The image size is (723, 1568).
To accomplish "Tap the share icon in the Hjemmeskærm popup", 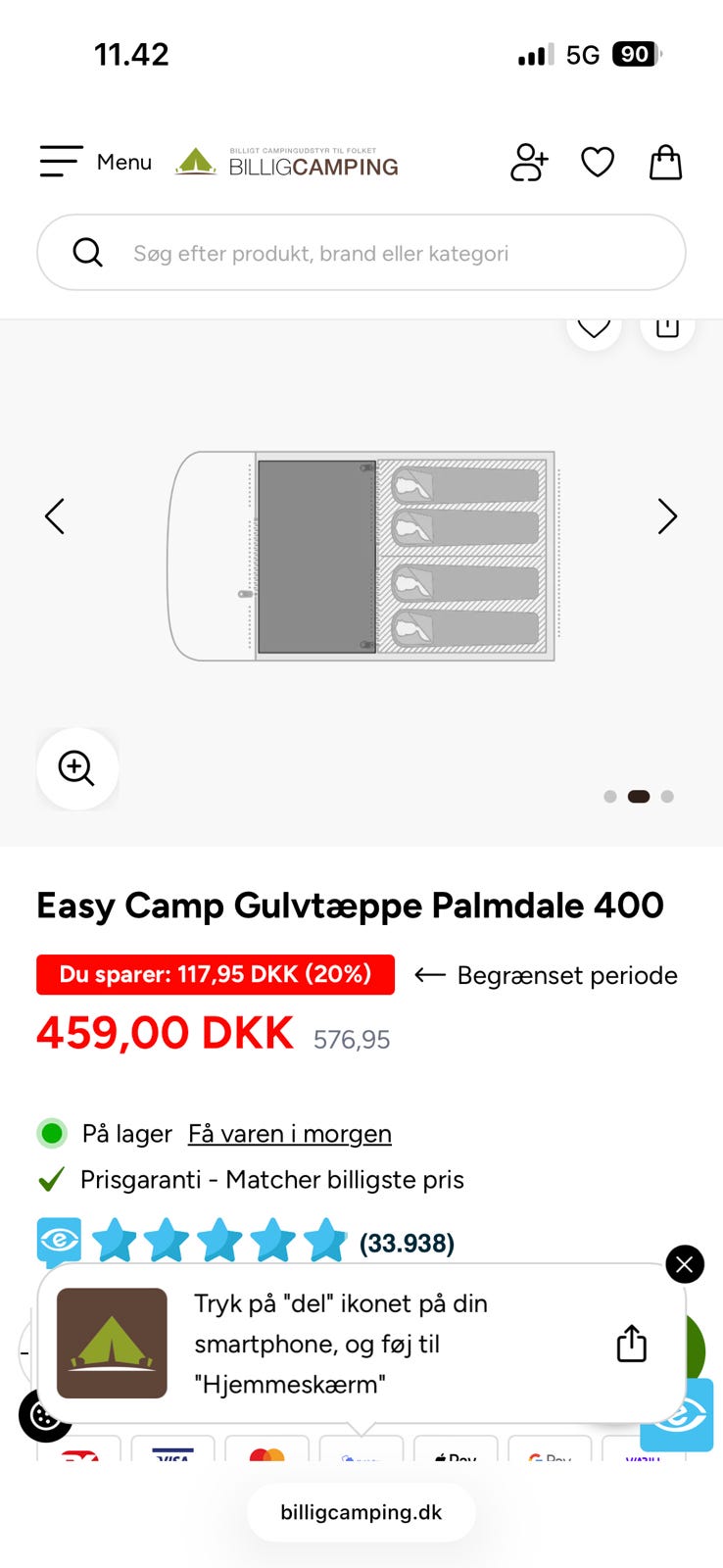I will tap(630, 1344).
